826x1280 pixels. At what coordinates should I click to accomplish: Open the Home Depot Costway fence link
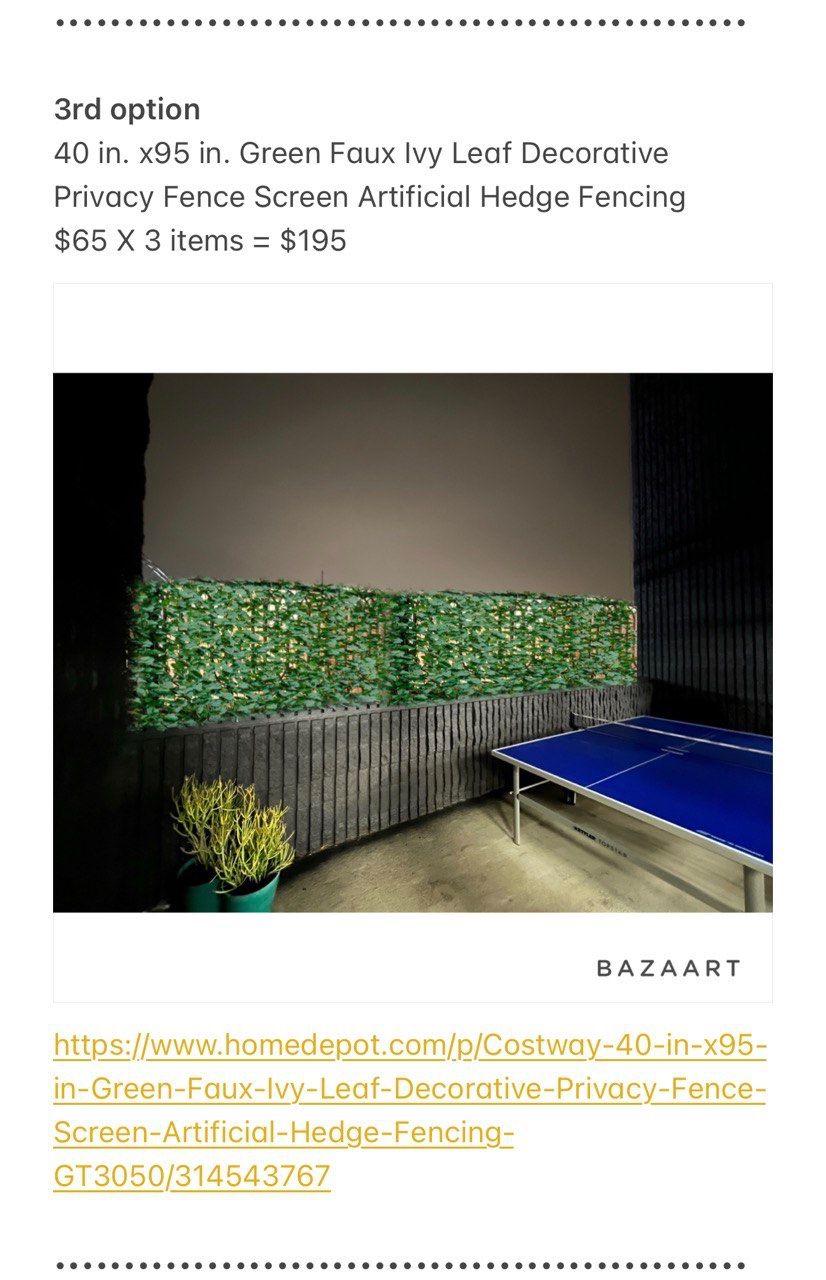point(409,1089)
